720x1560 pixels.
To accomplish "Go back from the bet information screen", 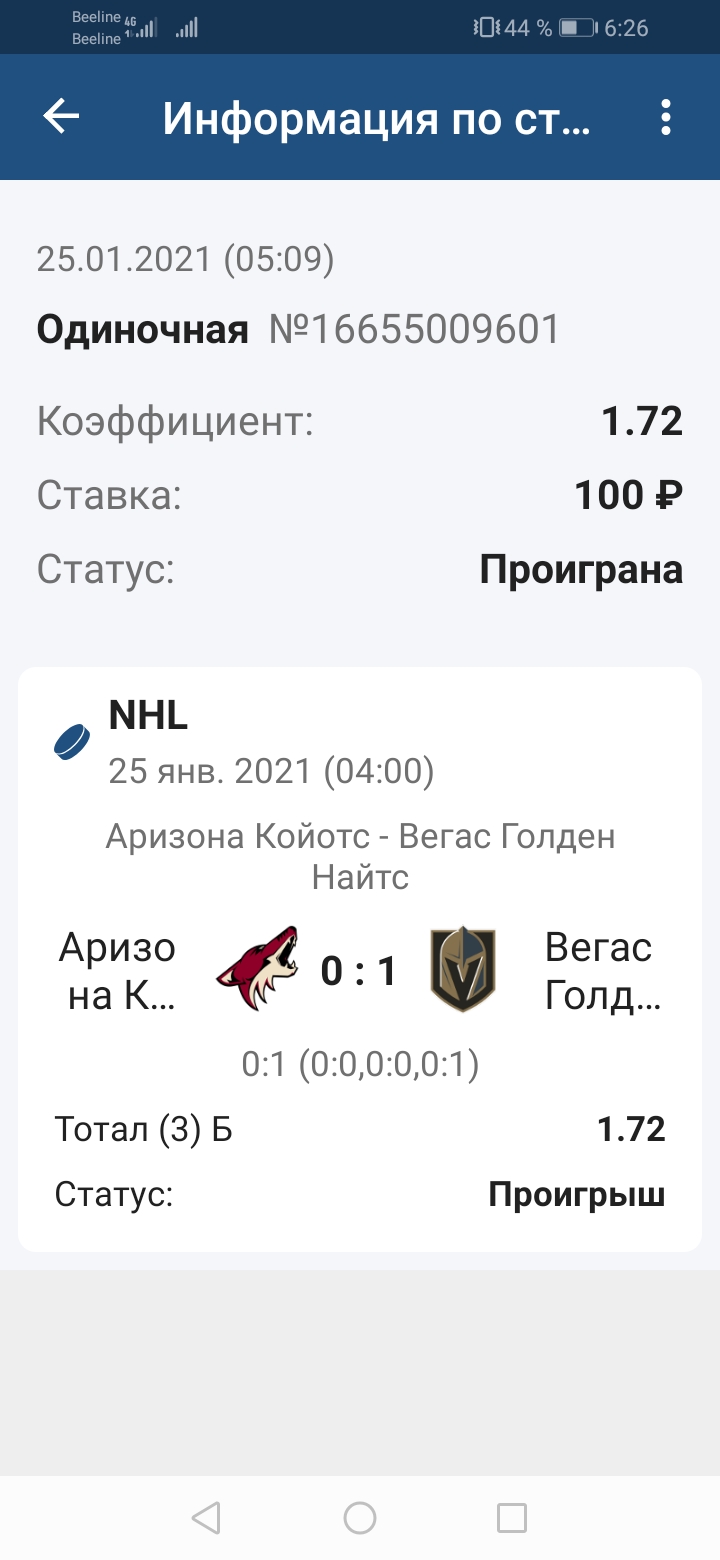I will click(61, 117).
